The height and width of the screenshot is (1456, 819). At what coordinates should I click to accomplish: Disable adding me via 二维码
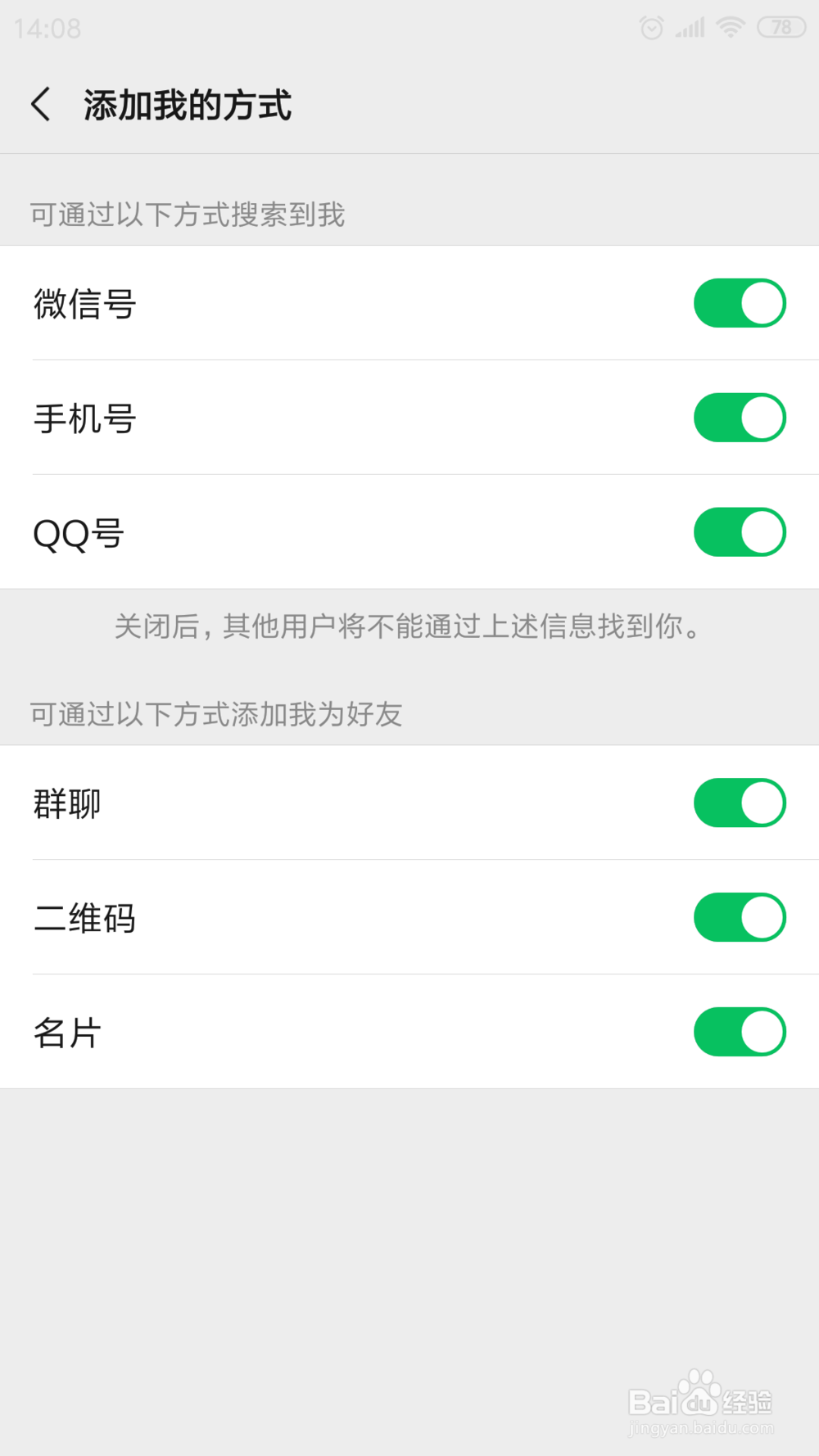click(740, 917)
